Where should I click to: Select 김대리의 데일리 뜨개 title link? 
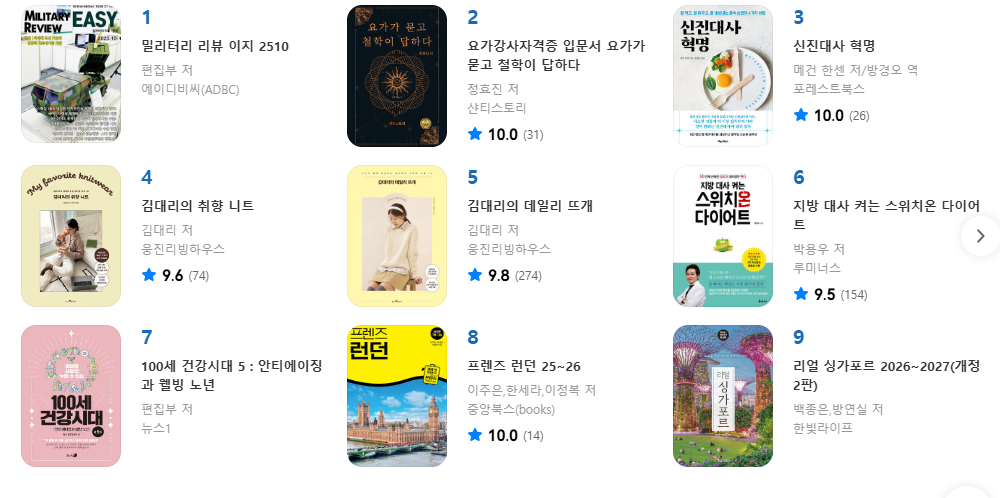[x=530, y=206]
